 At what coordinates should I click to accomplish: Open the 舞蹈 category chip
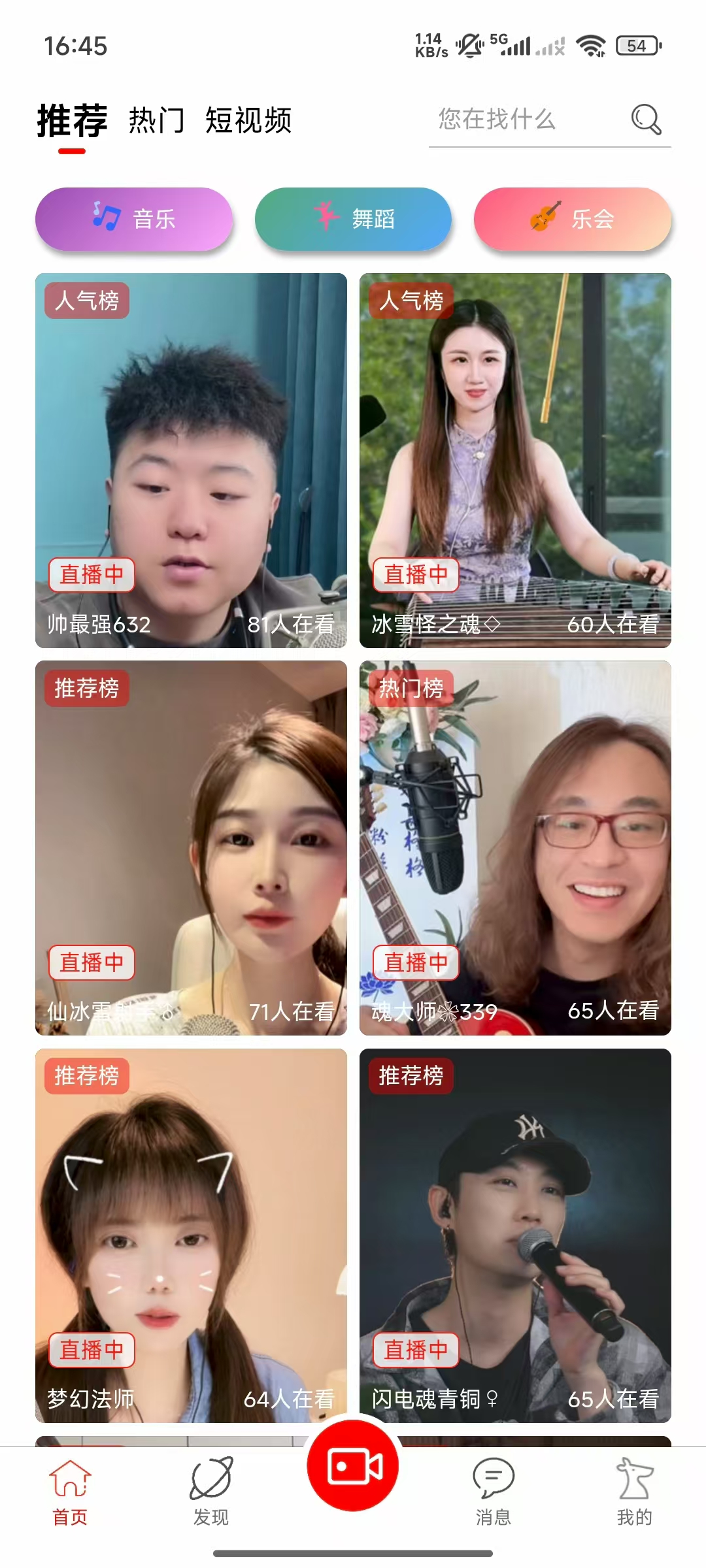click(353, 219)
